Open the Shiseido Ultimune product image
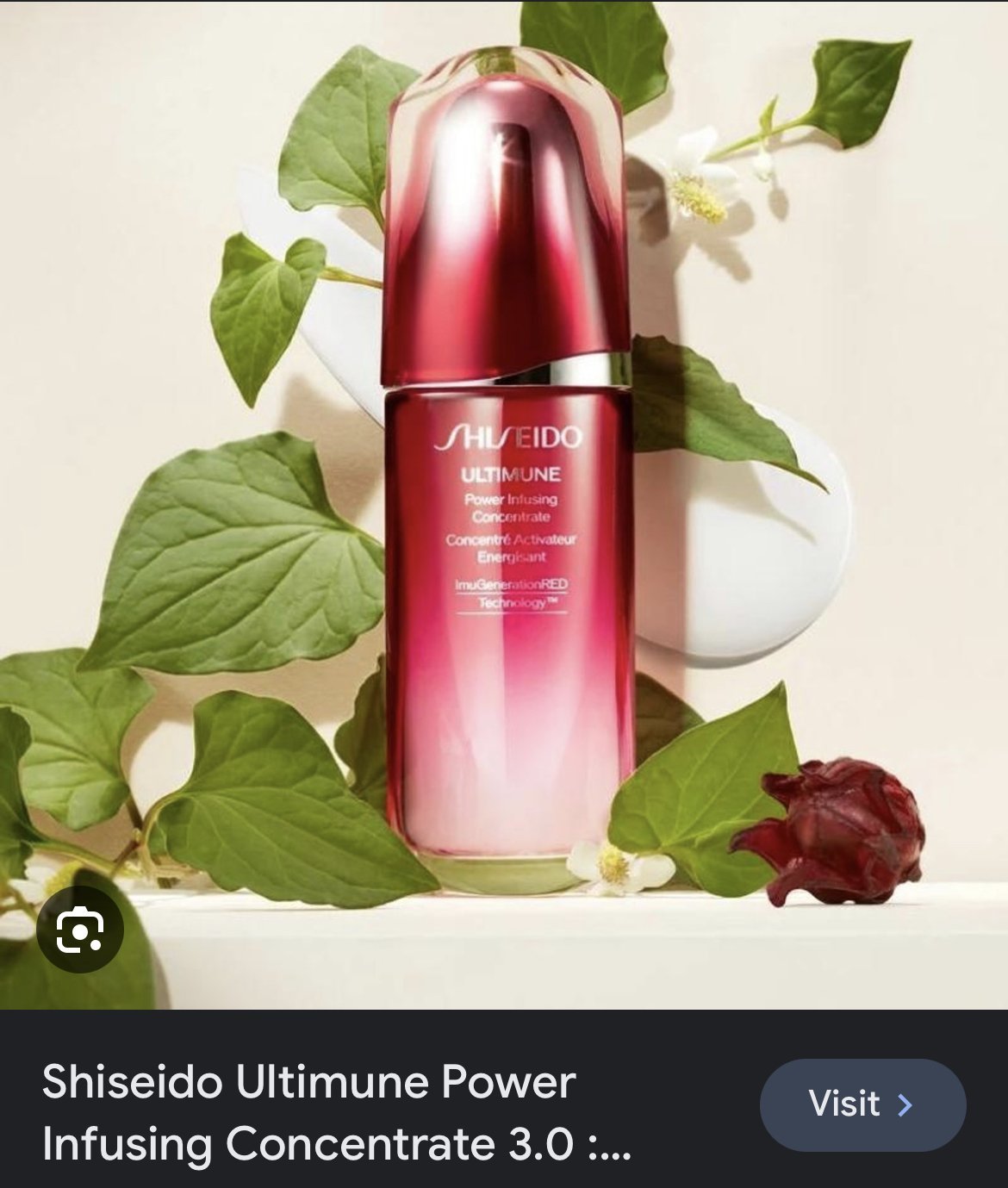1008x1188 pixels. tap(504, 505)
